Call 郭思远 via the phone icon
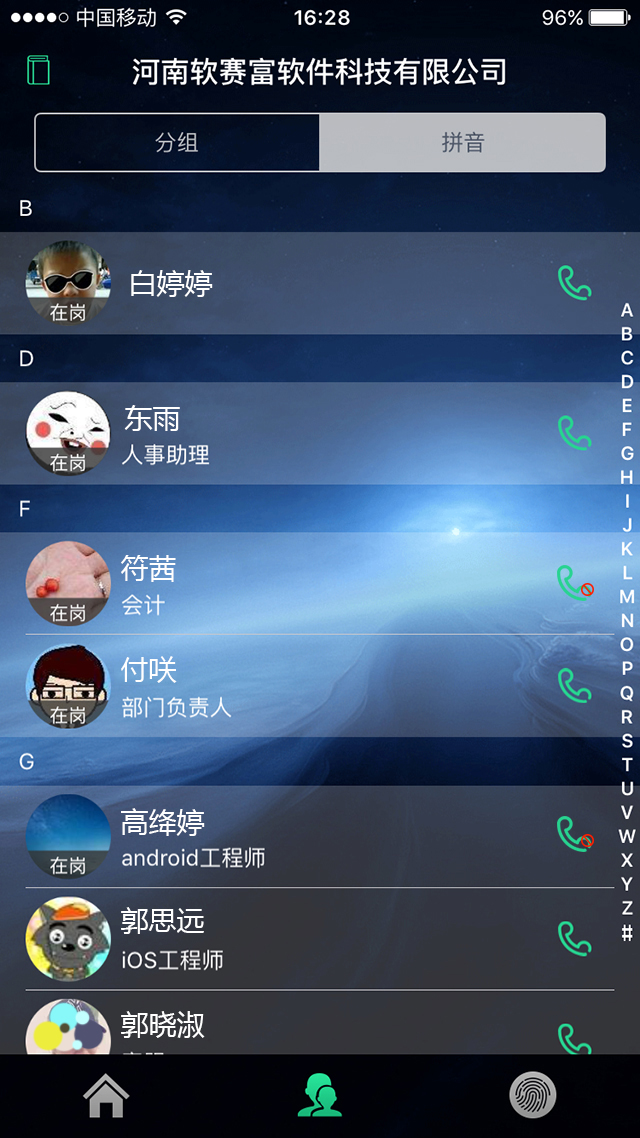Screen dimensions: 640x1138 click(574, 938)
